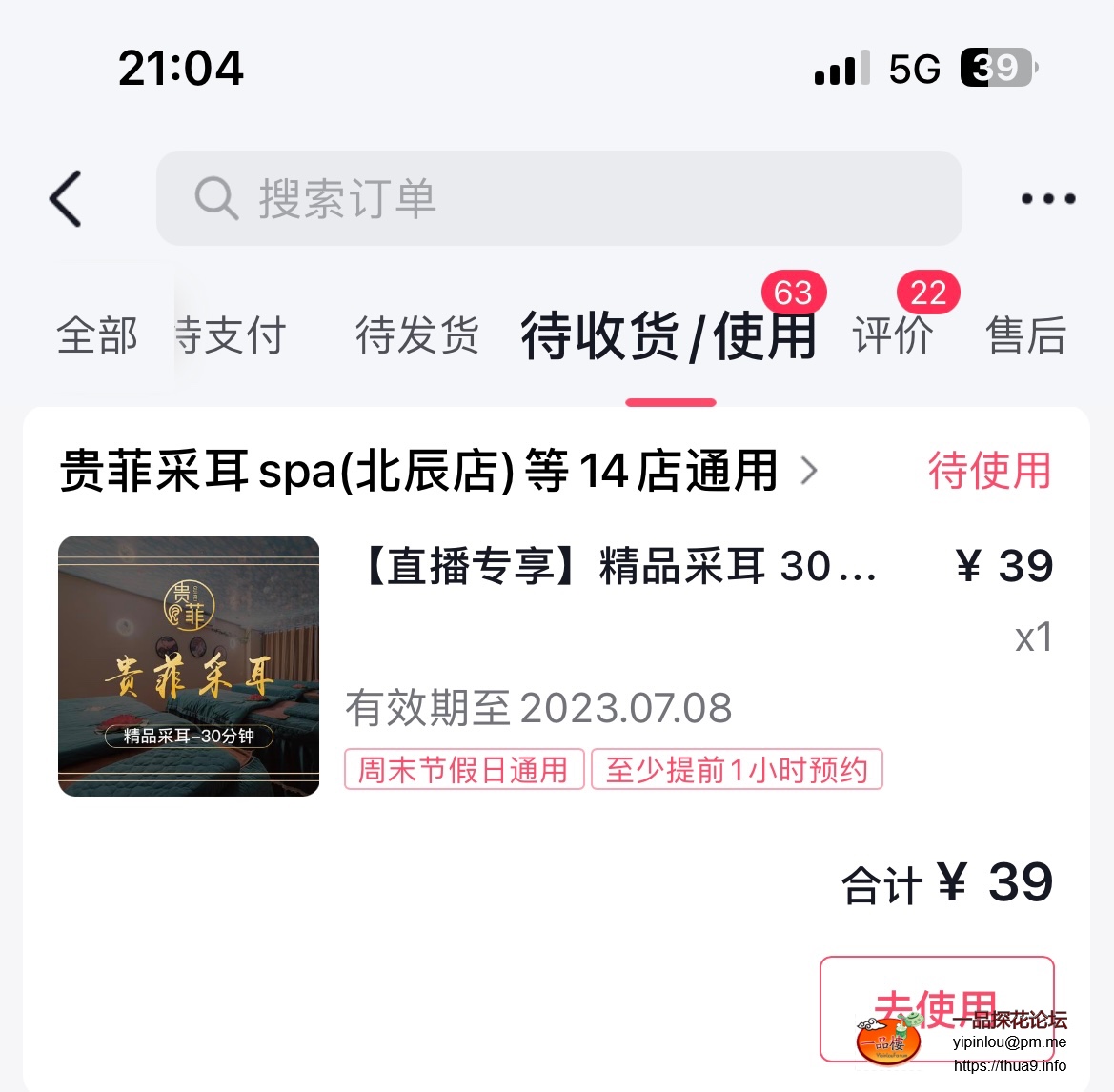
Task: Switch to the 售后 tab
Action: pyautogui.click(x=1025, y=336)
